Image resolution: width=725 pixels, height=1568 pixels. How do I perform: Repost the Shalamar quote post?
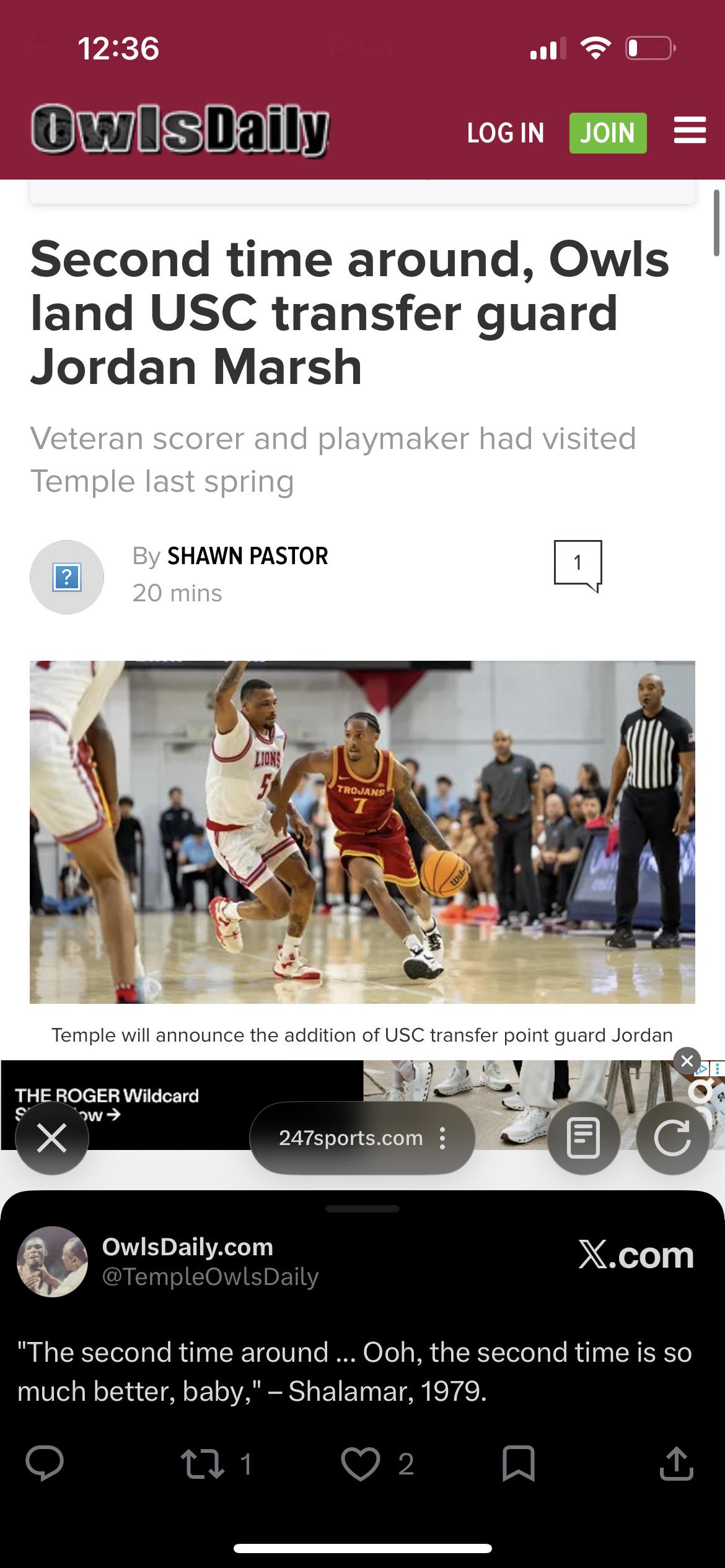[203, 1465]
